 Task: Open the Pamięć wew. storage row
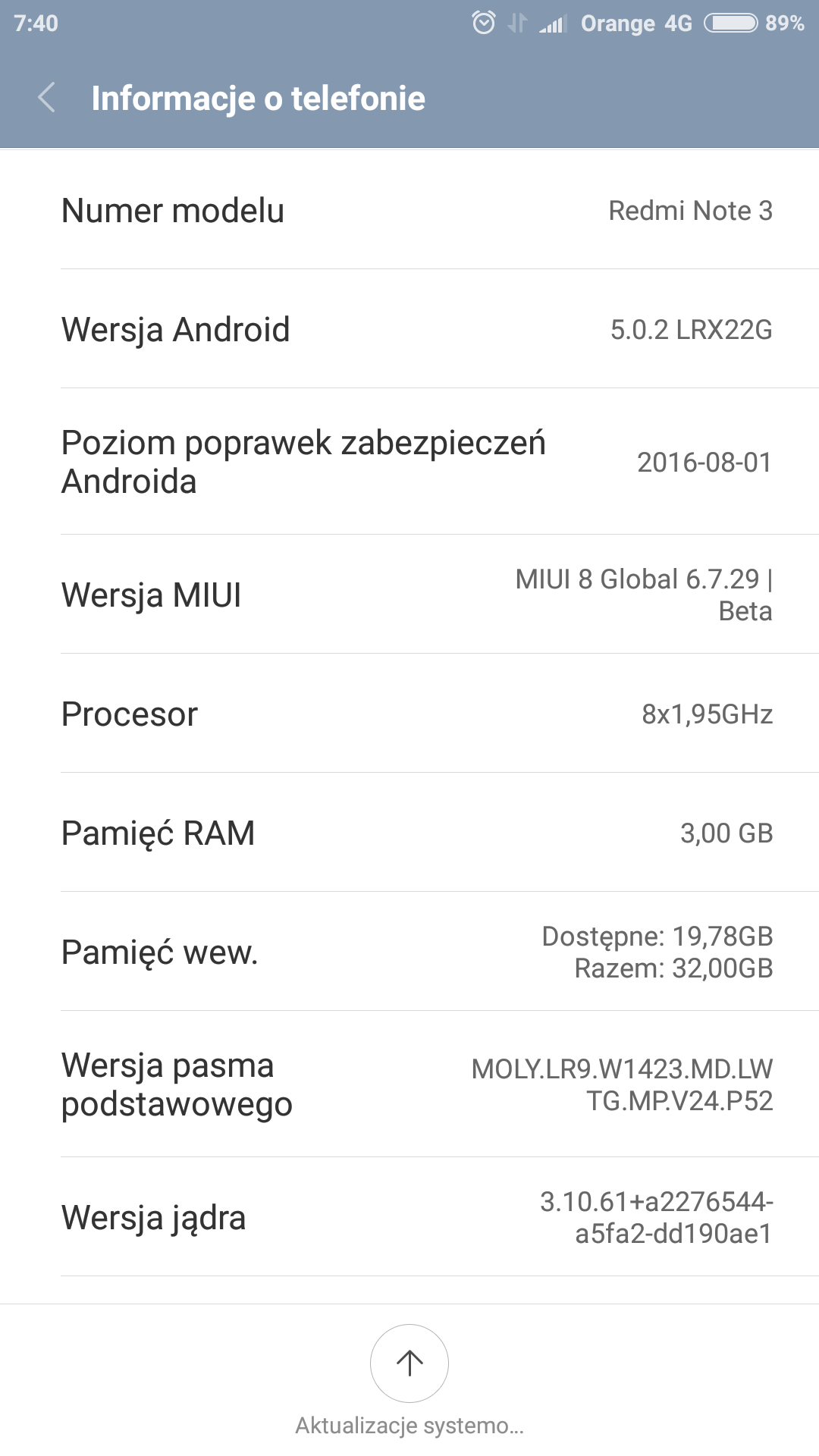[409, 952]
